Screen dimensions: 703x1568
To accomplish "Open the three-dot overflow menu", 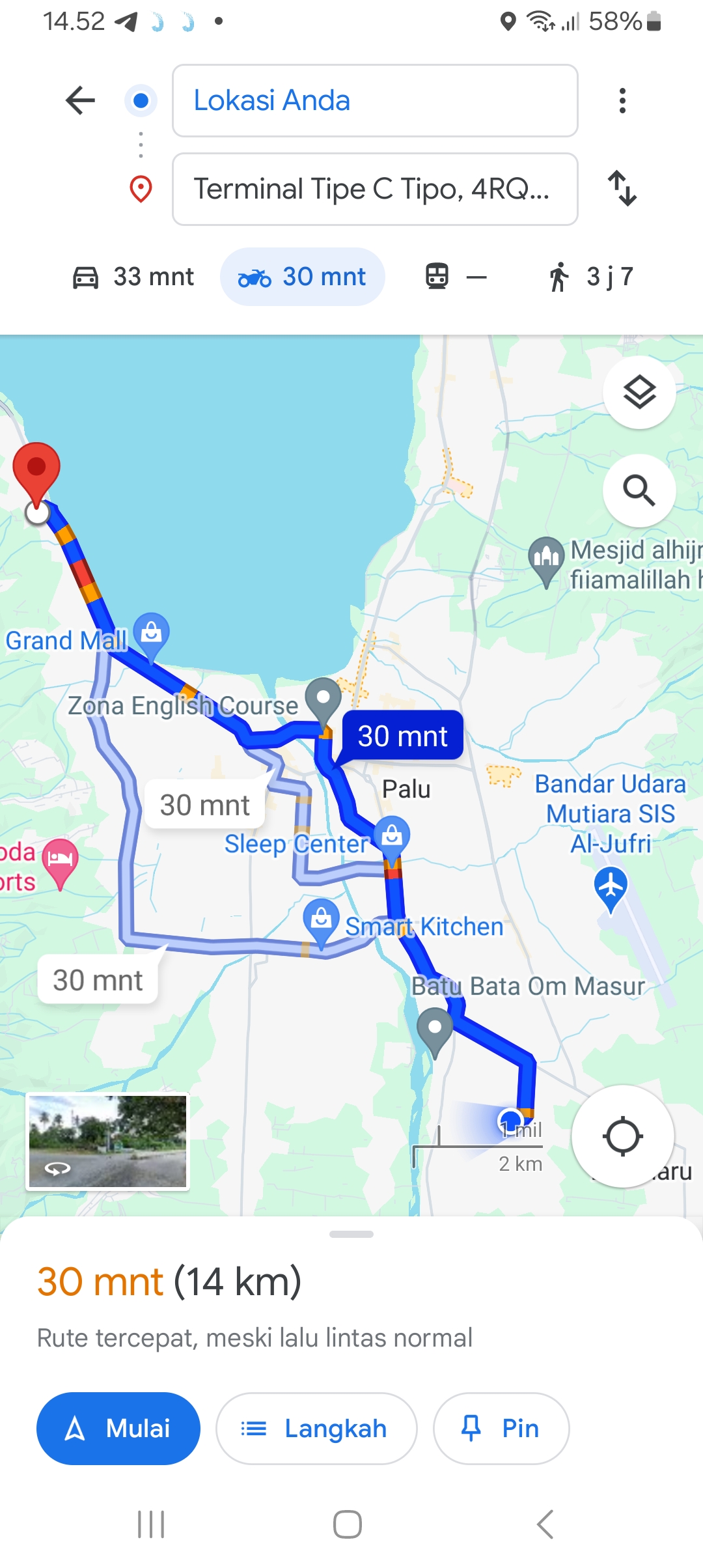I will (622, 100).
